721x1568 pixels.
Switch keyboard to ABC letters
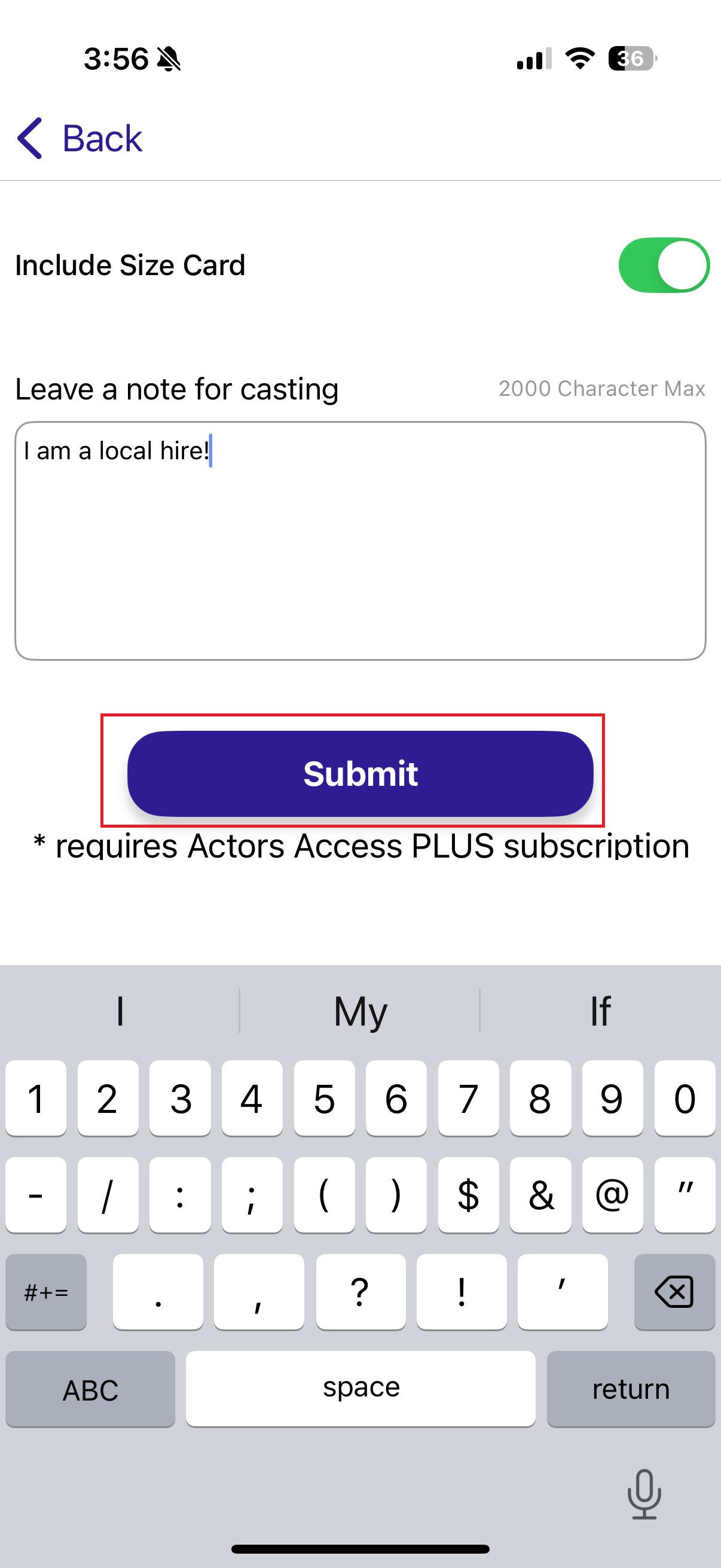(x=90, y=1389)
